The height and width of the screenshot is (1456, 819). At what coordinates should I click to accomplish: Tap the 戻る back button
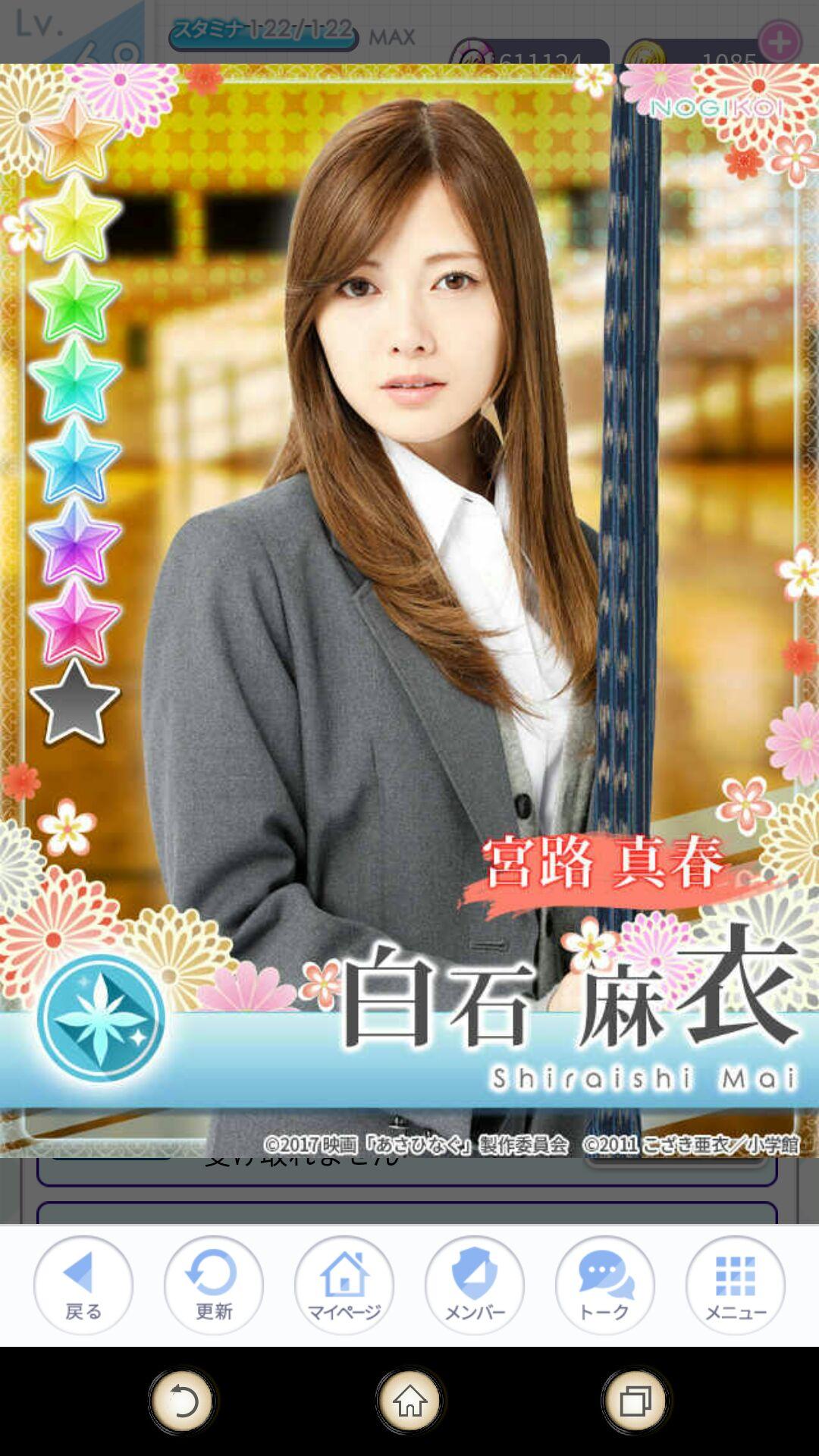point(83,1285)
